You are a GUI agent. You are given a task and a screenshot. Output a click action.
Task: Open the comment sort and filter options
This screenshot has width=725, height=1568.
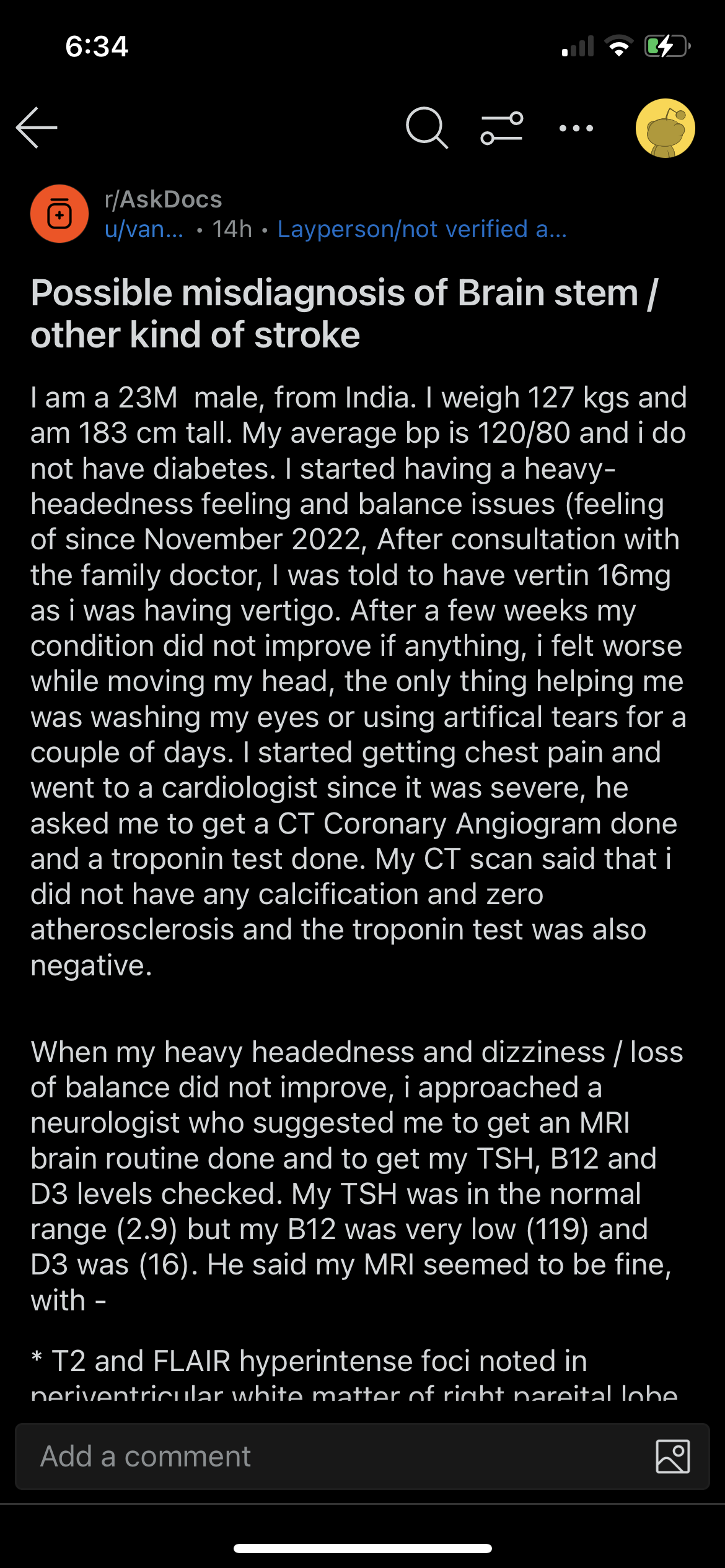pyautogui.click(x=502, y=128)
